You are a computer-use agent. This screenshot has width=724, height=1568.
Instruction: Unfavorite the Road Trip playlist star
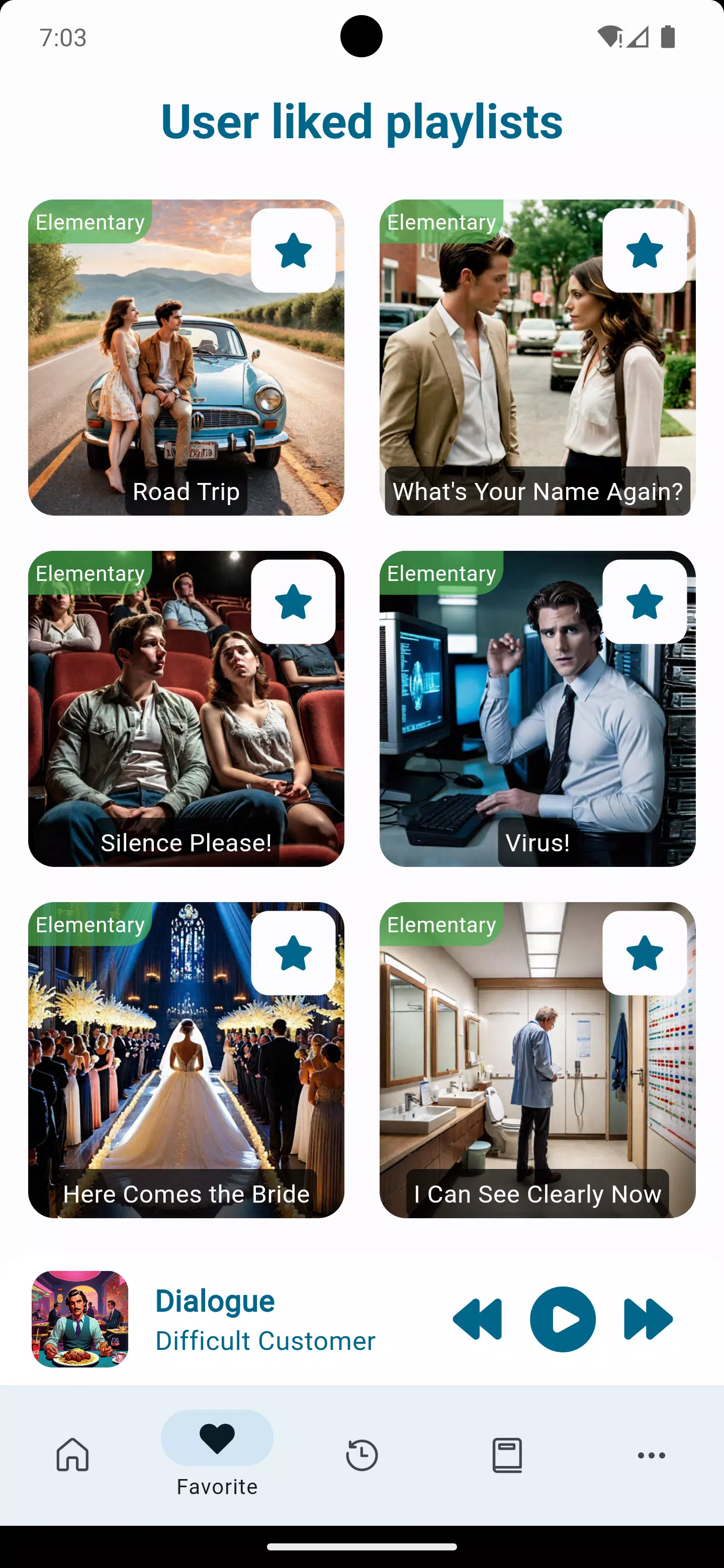click(x=293, y=251)
